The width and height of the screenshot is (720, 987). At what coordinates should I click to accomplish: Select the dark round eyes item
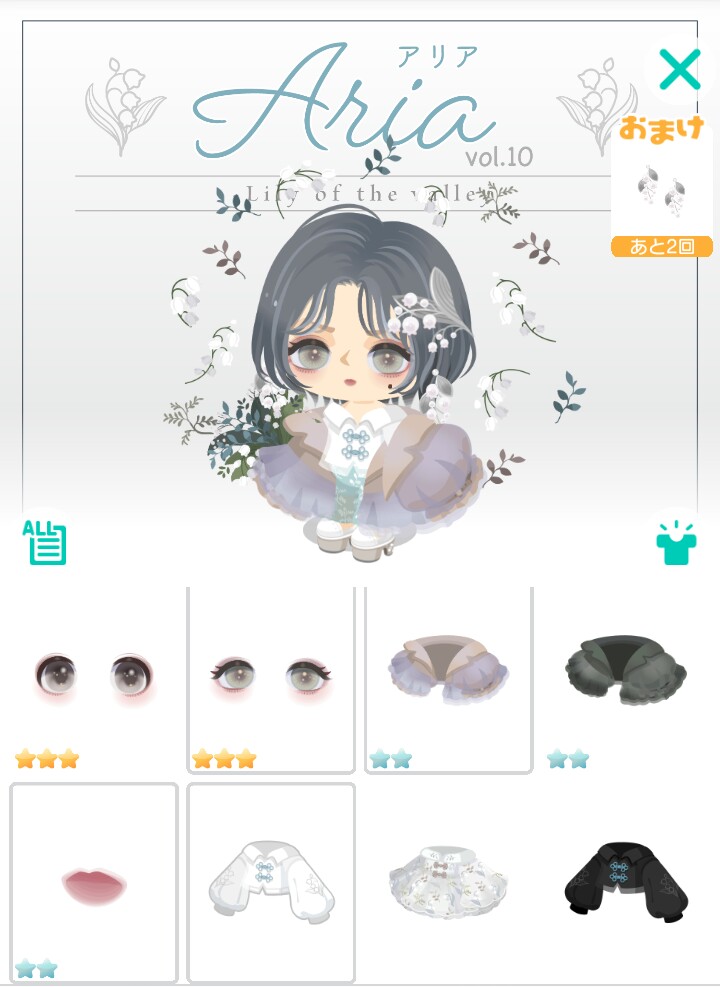(94, 680)
